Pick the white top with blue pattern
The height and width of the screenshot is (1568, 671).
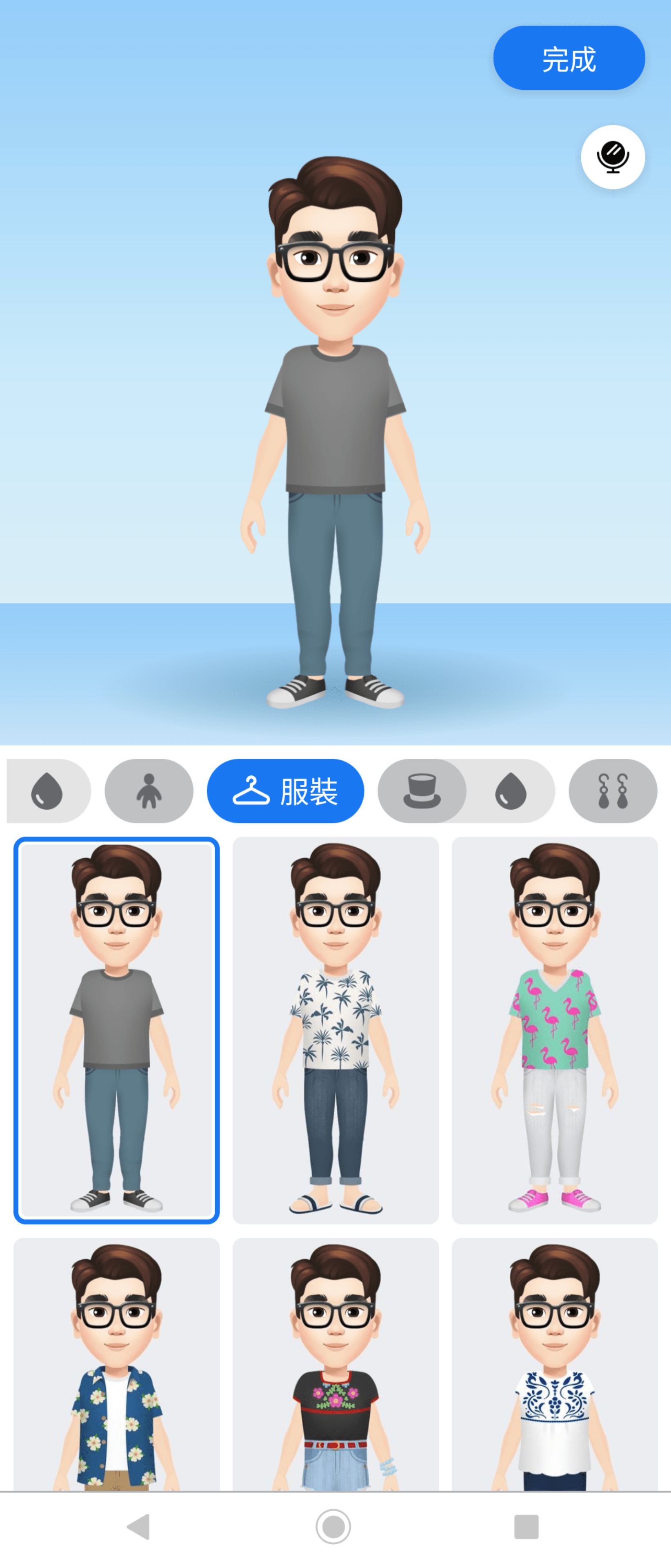click(554, 1363)
